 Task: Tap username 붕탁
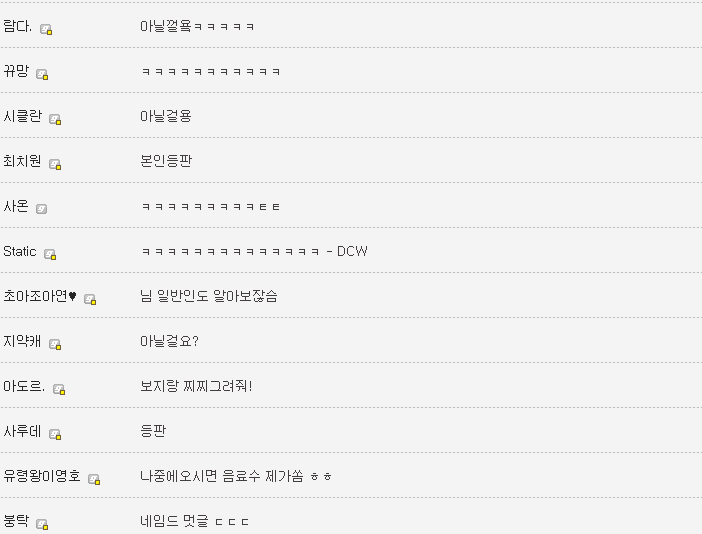coord(16,522)
